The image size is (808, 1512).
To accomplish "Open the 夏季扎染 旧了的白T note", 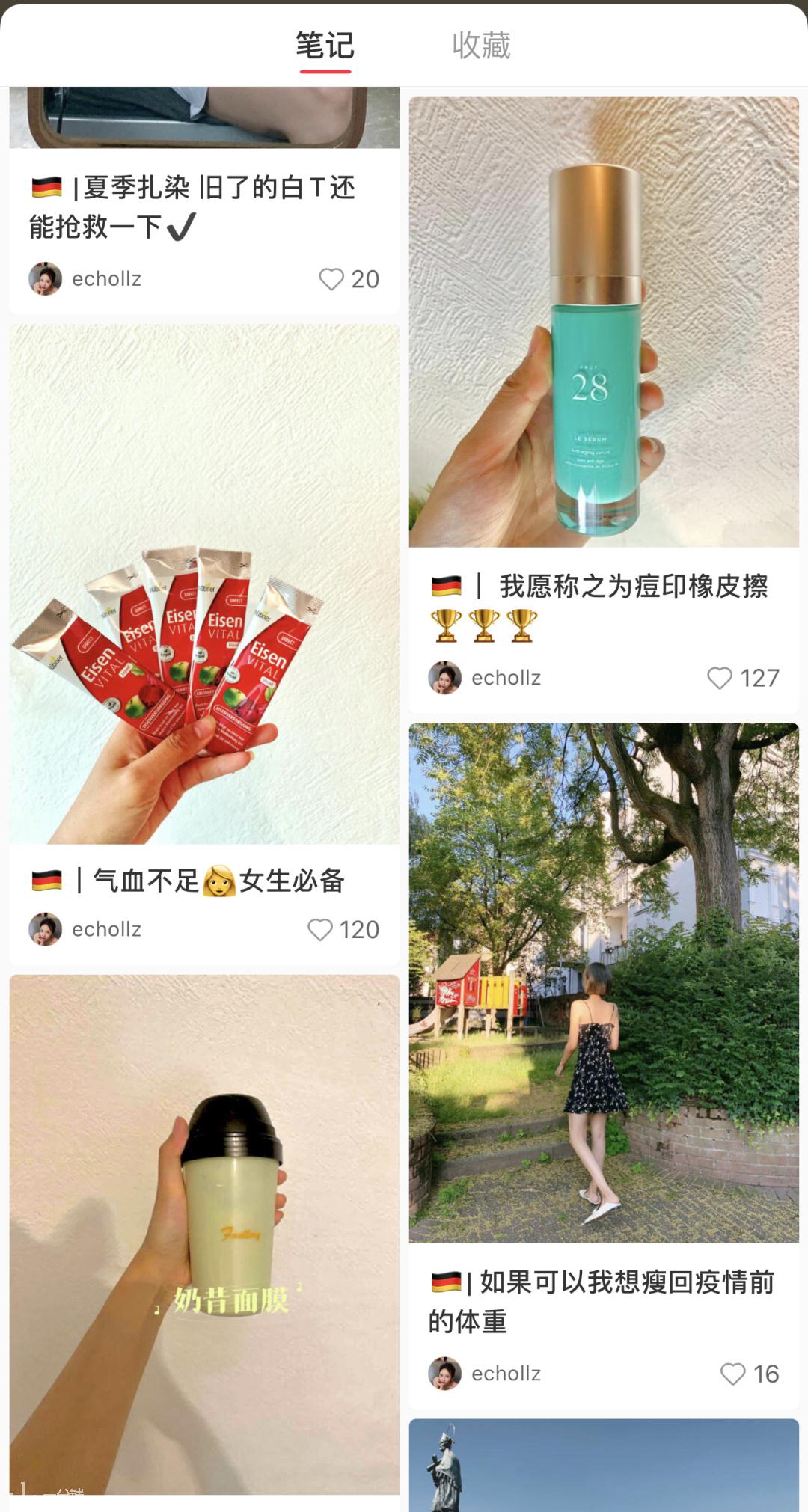I will click(x=193, y=206).
